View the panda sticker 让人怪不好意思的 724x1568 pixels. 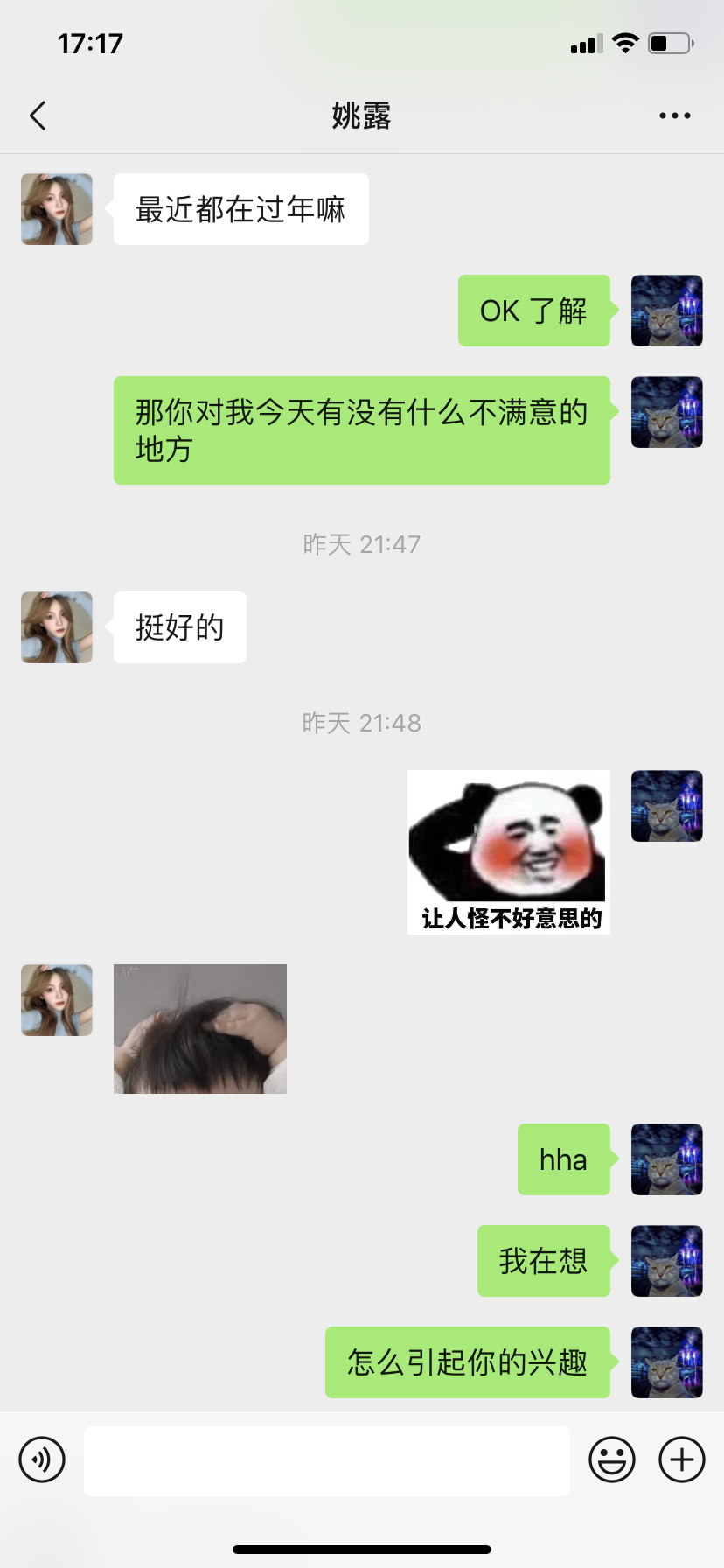[x=509, y=851]
